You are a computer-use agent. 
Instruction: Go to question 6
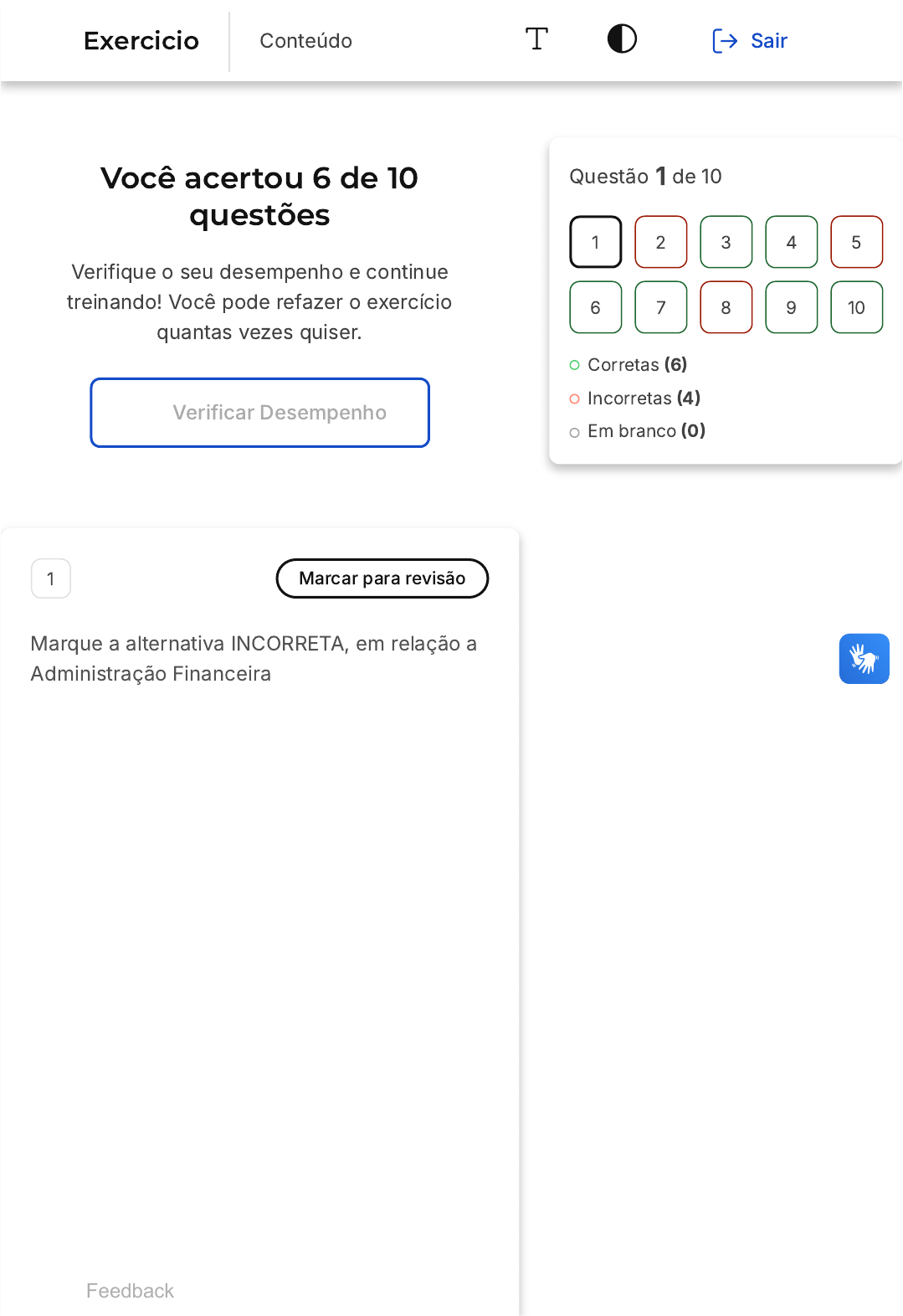[596, 307]
